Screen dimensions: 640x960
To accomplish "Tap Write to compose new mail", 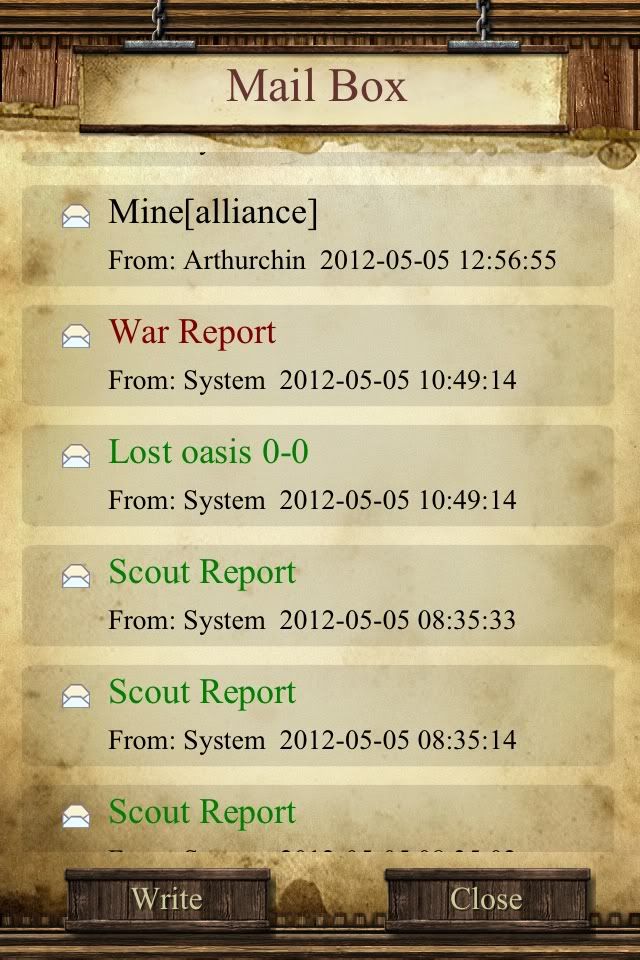I will point(167,899).
